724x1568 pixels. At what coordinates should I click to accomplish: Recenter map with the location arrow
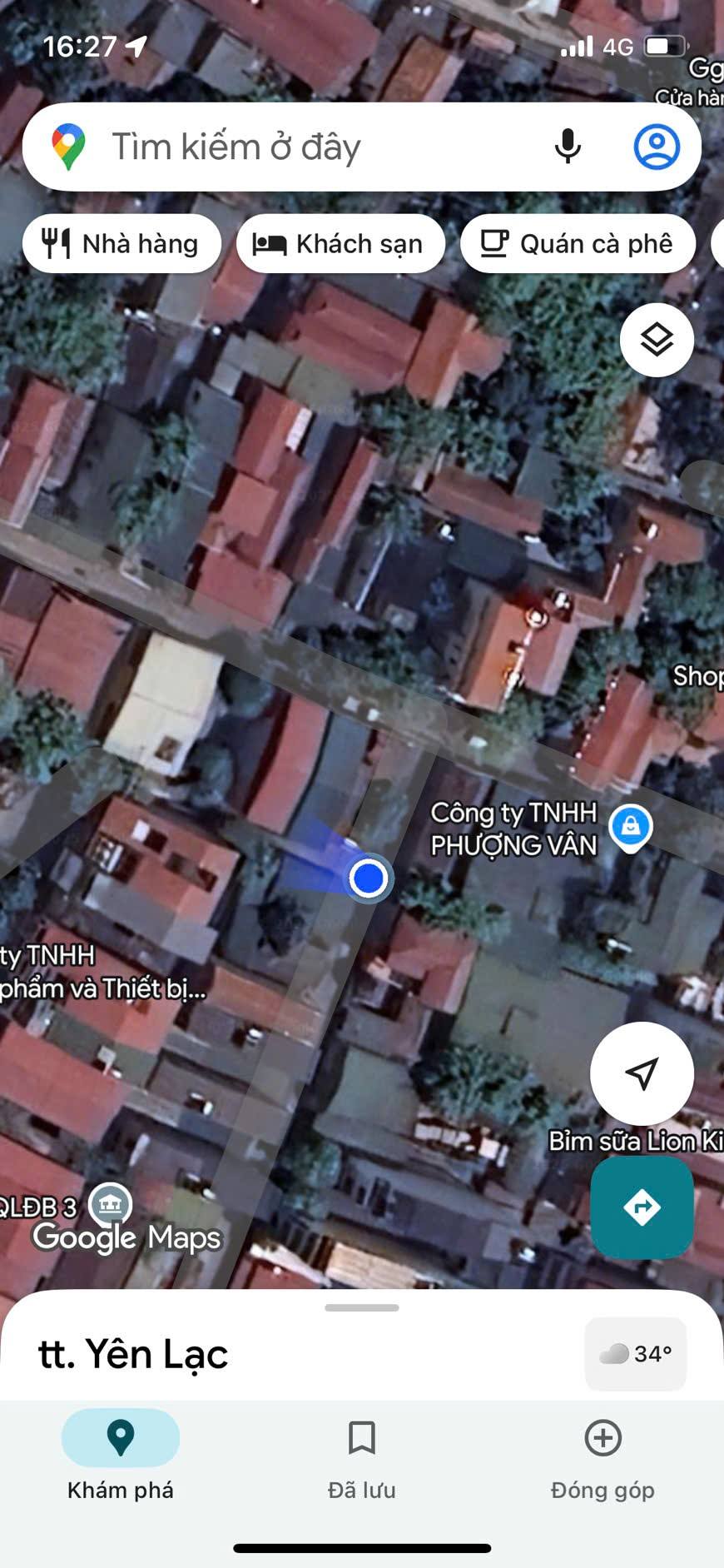[x=642, y=1073]
